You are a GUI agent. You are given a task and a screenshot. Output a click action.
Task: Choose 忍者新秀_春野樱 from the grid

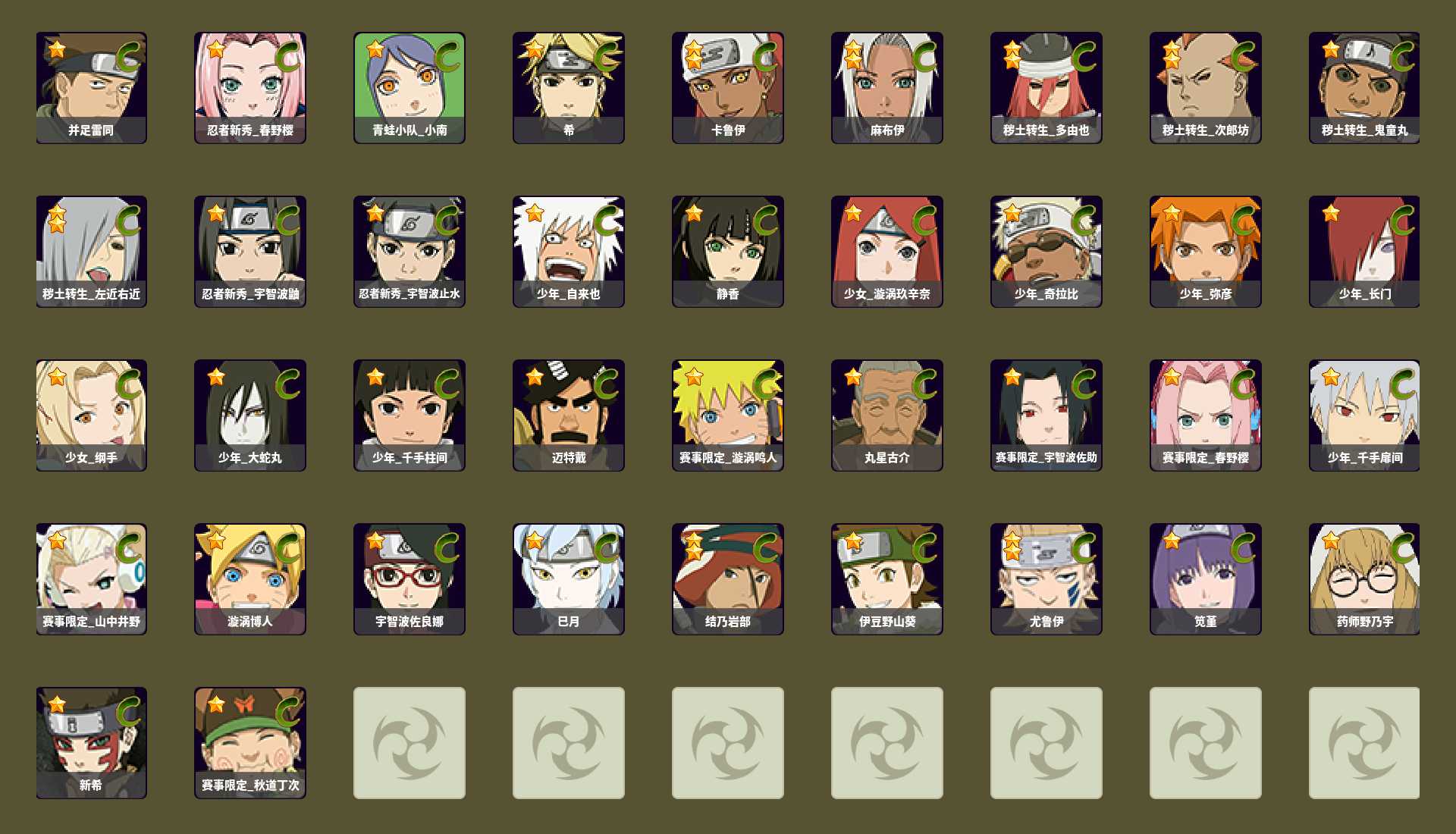(x=250, y=87)
